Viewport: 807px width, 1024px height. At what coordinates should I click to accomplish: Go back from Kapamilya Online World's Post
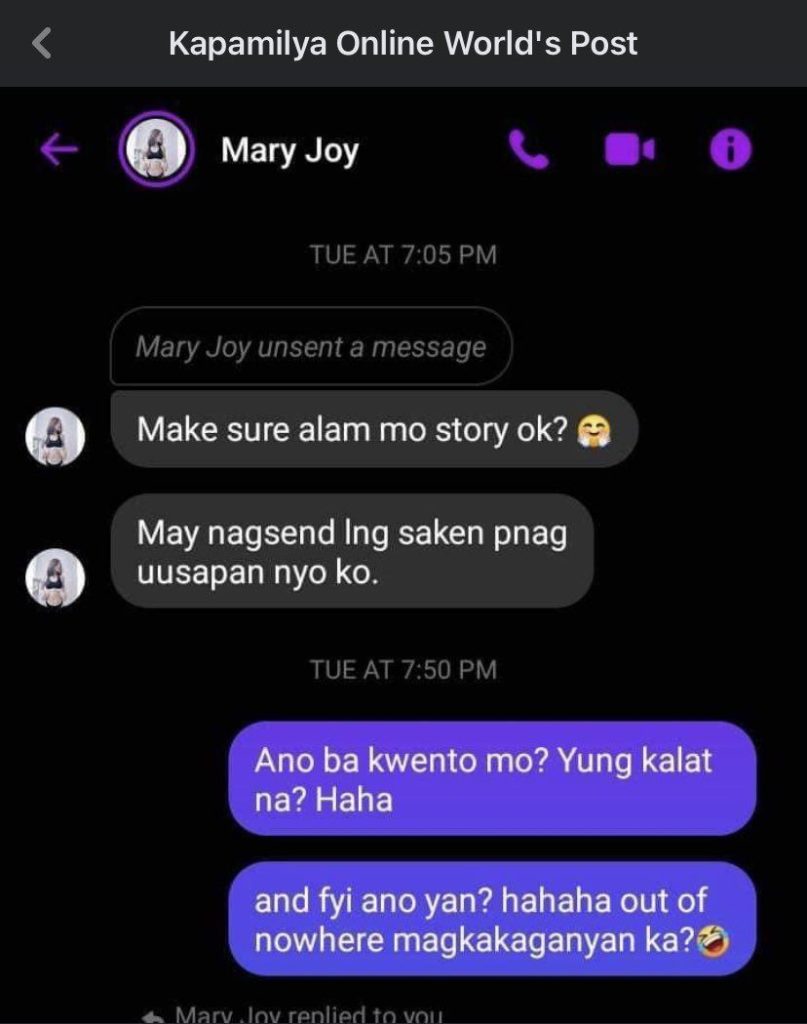click(x=41, y=44)
